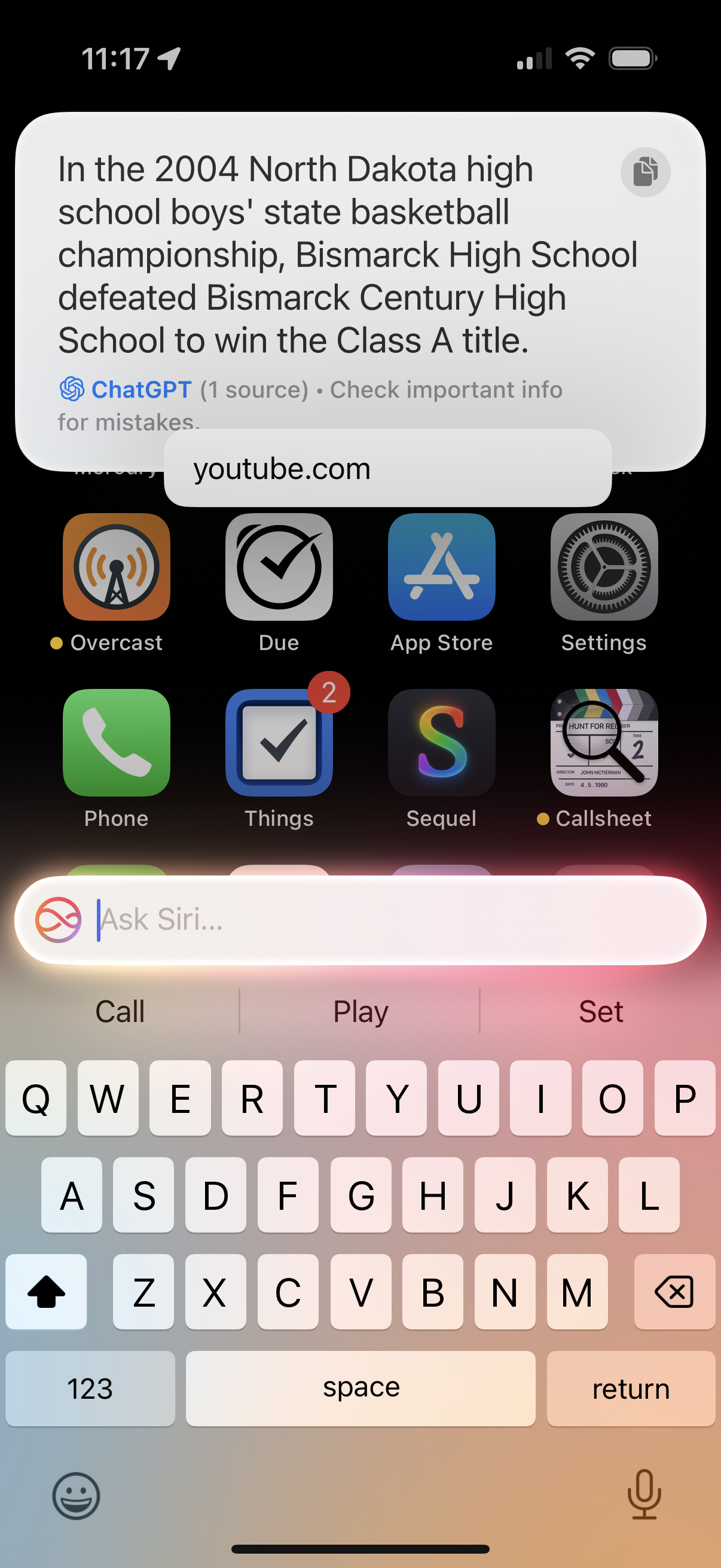The image size is (721, 1568).
Task: Copy the ChatGPT response text
Action: (645, 172)
